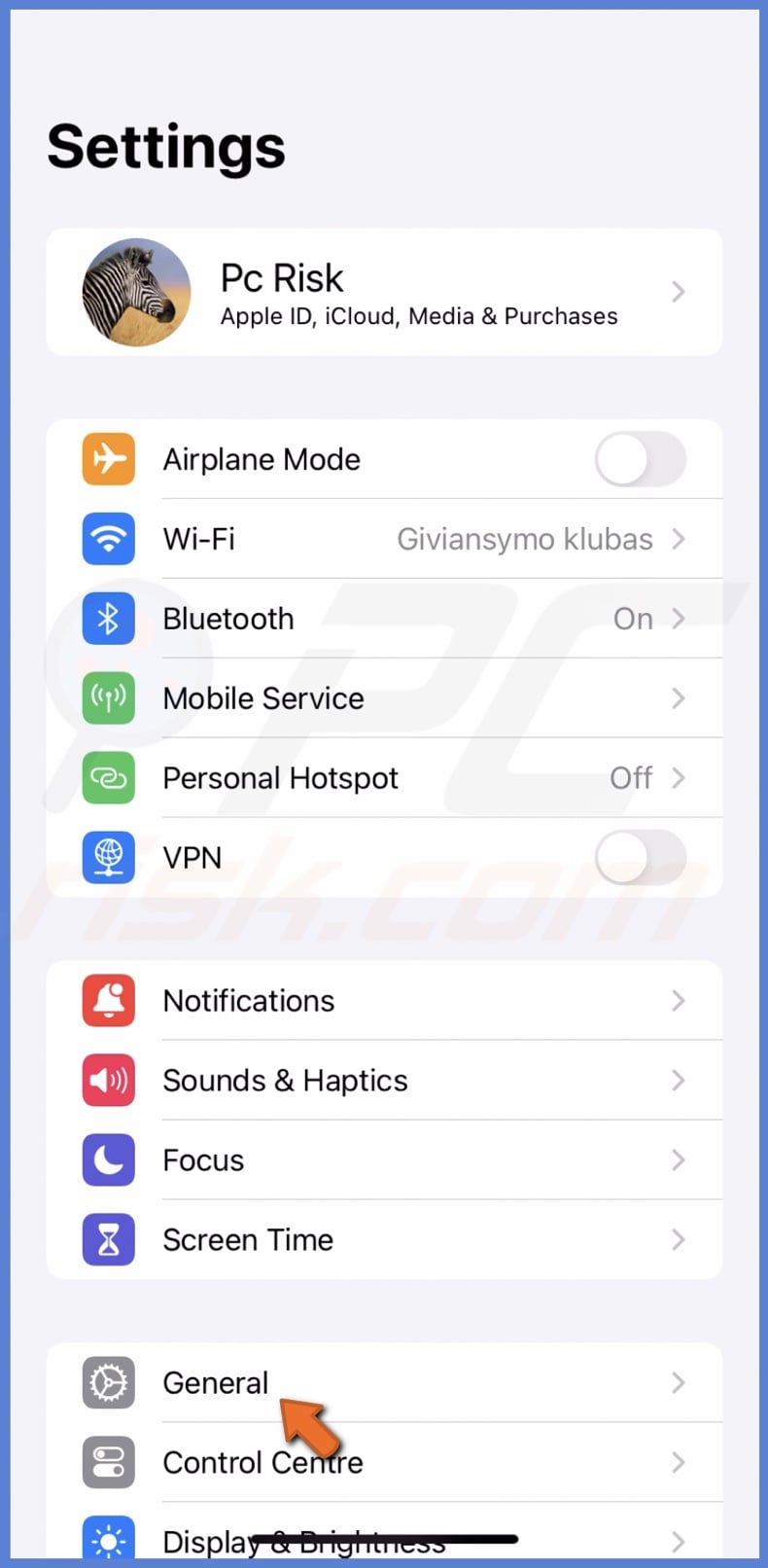Screen dimensions: 768x1568
Task: Open Mobile Service settings
Action: [x=384, y=698]
